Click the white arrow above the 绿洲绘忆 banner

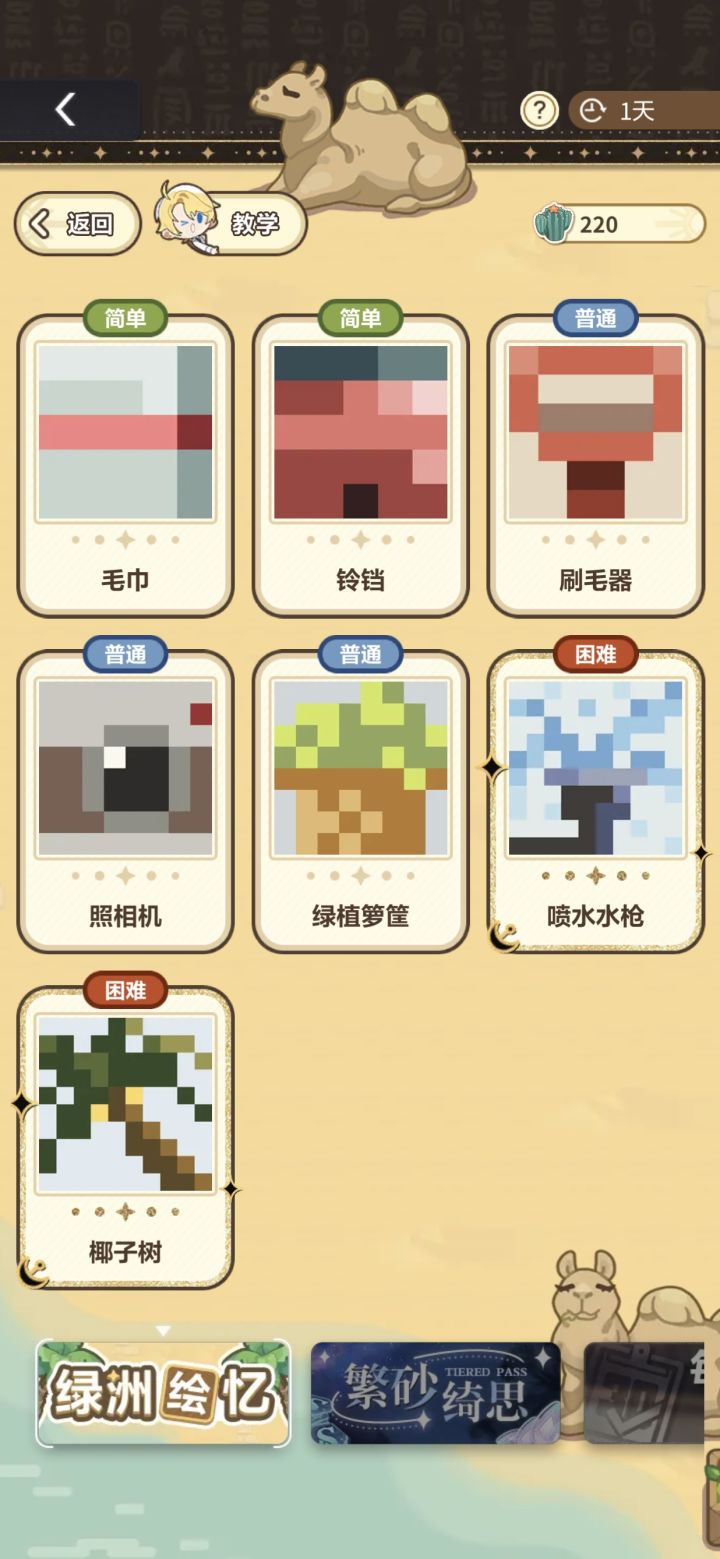[163, 1332]
